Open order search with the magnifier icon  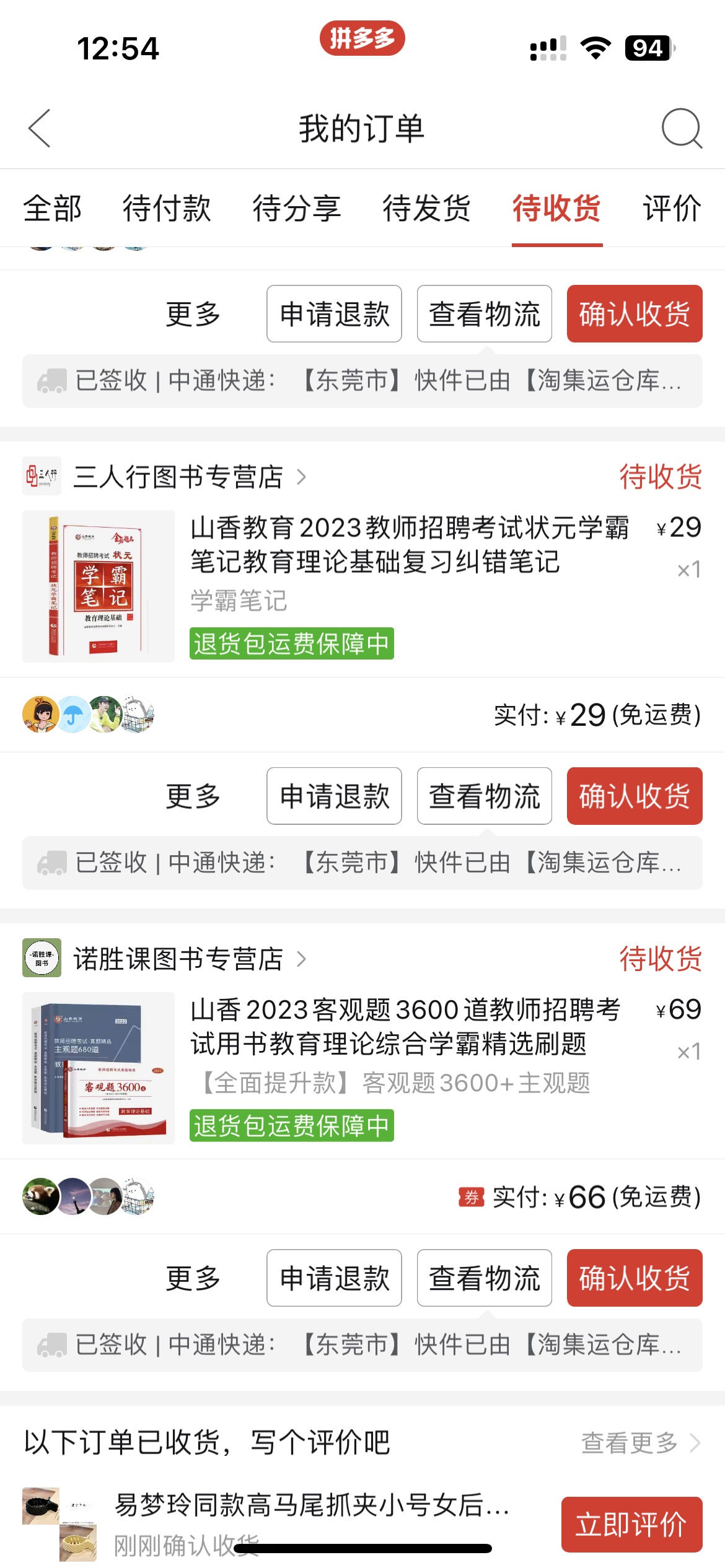coord(682,130)
